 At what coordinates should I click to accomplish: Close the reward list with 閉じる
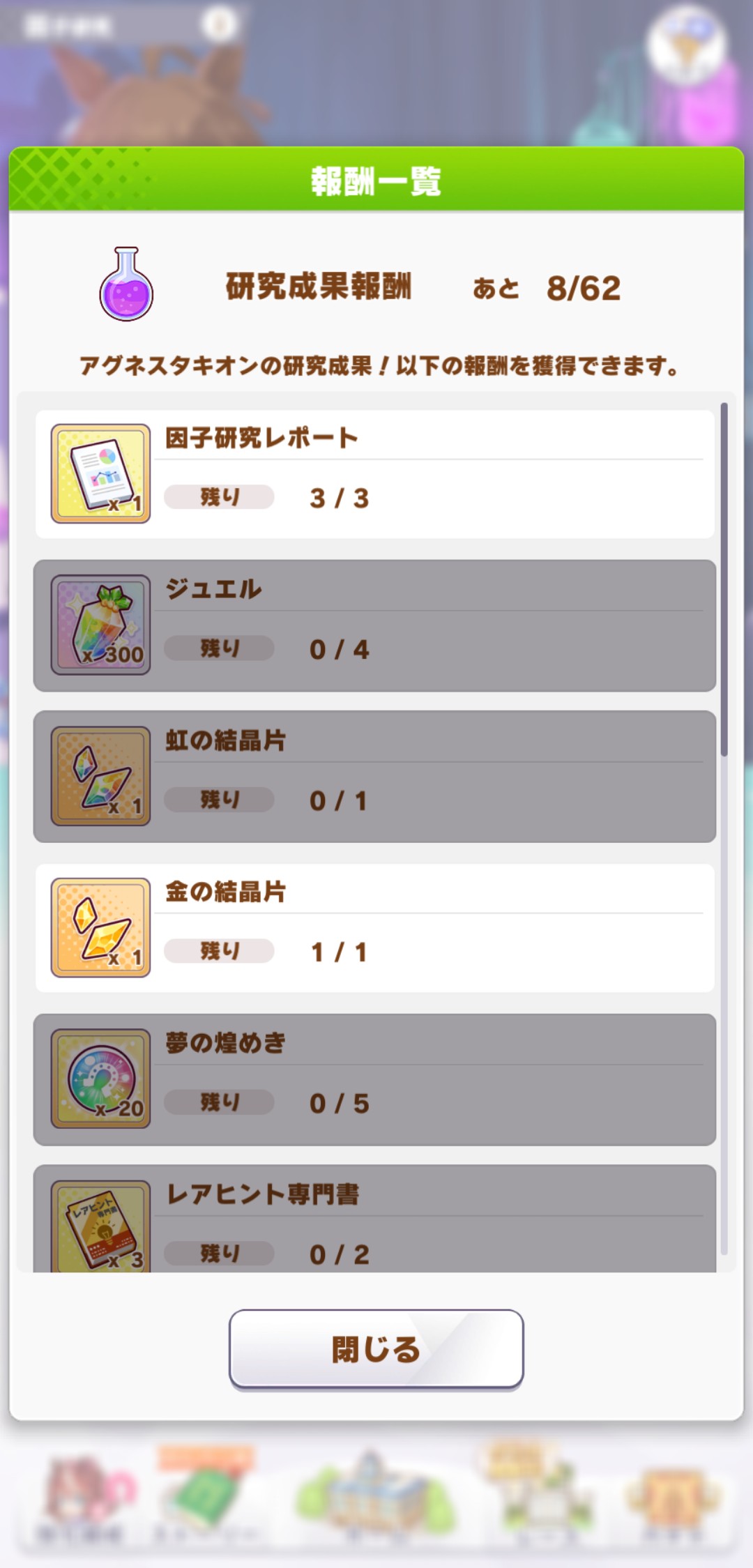coord(376,1349)
